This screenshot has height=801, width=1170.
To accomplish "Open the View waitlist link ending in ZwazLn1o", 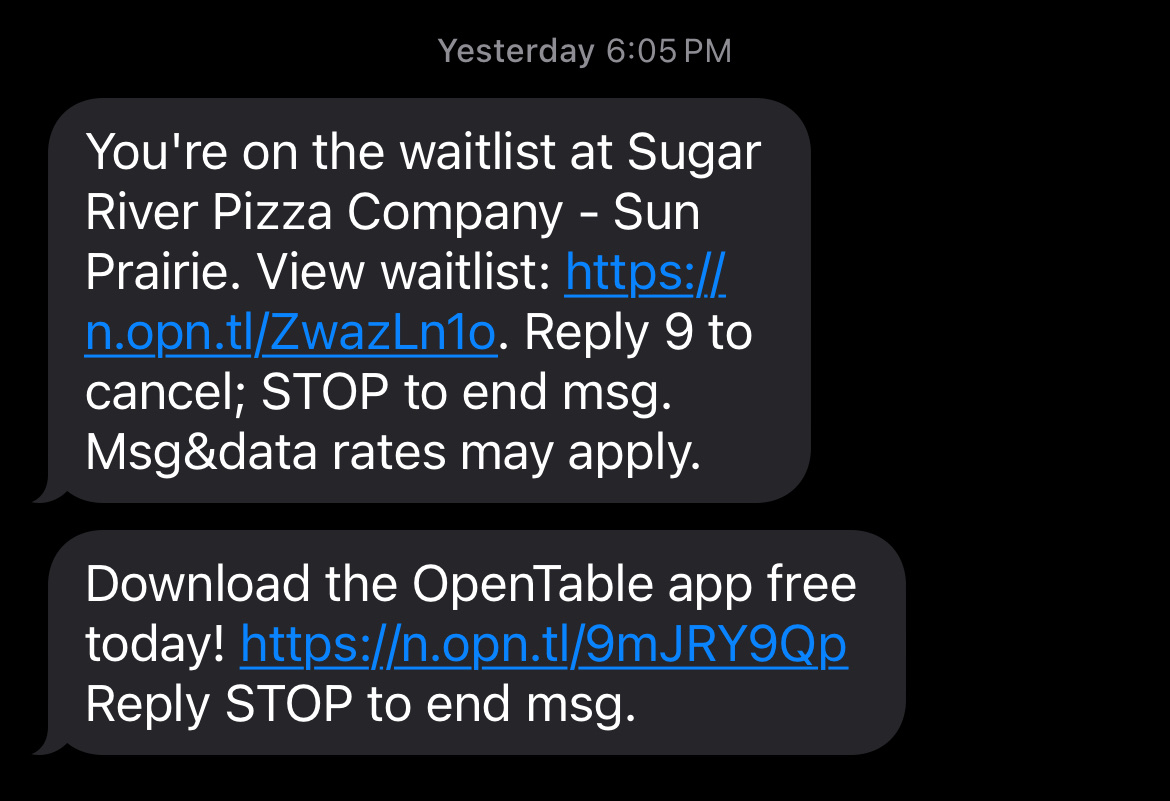I will tap(291, 335).
